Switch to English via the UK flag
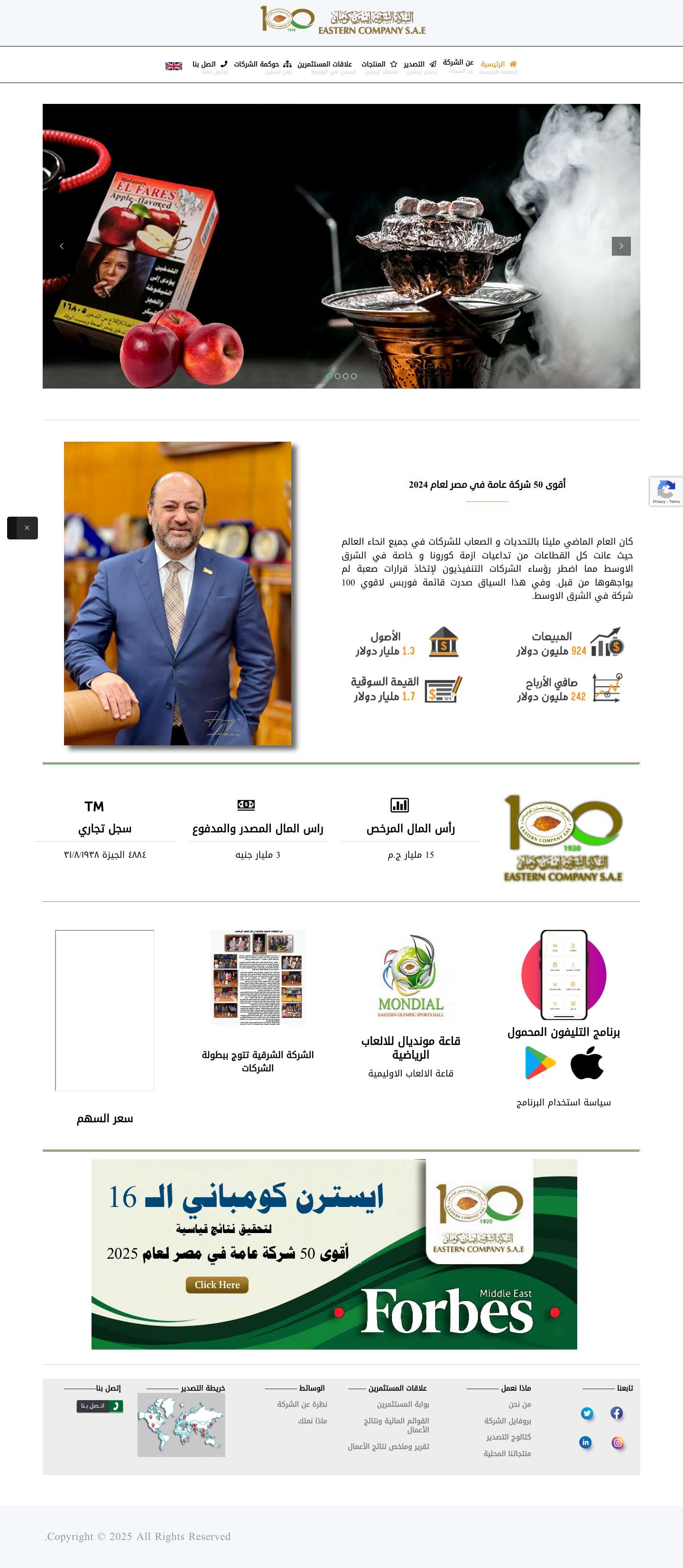Image resolution: width=683 pixels, height=1568 pixels. [174, 66]
